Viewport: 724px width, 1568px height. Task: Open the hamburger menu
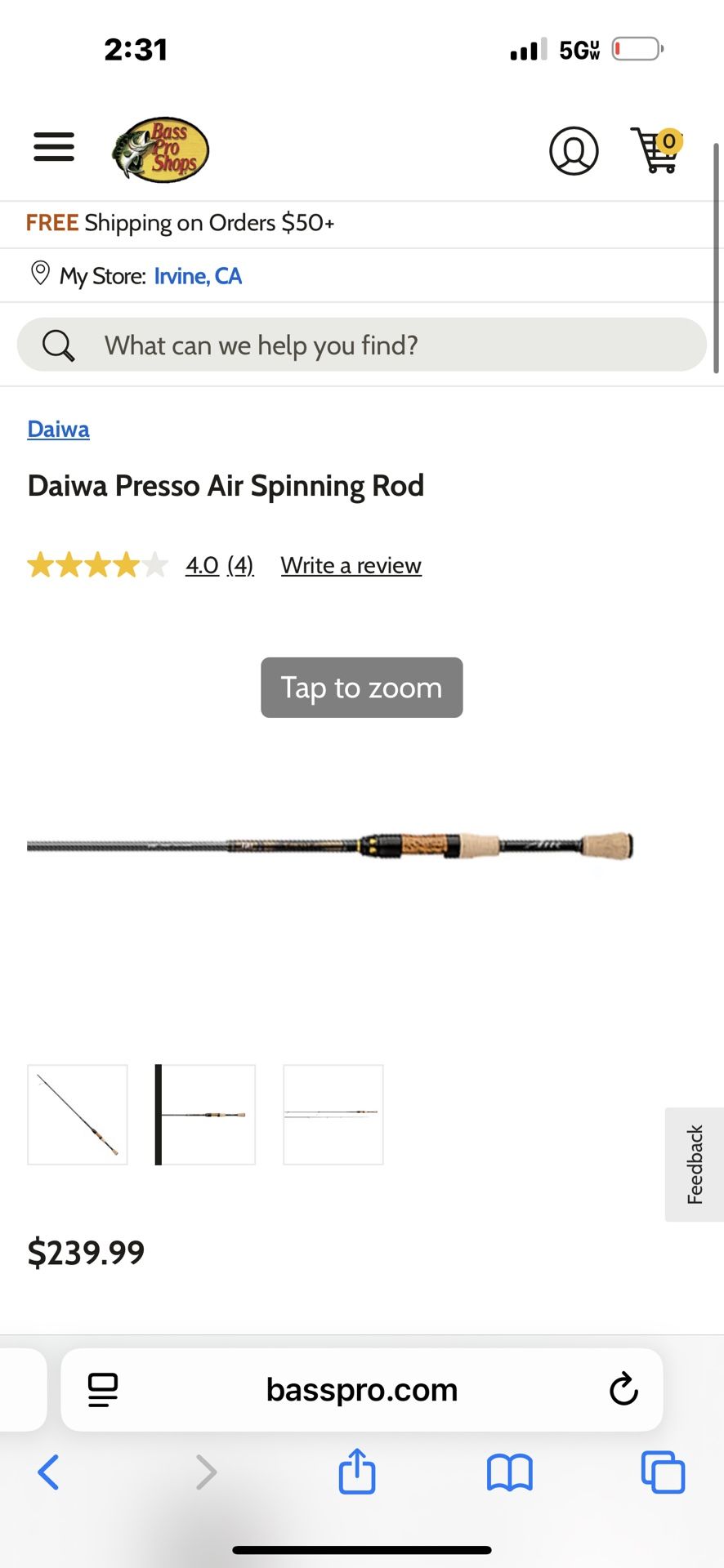(54, 148)
